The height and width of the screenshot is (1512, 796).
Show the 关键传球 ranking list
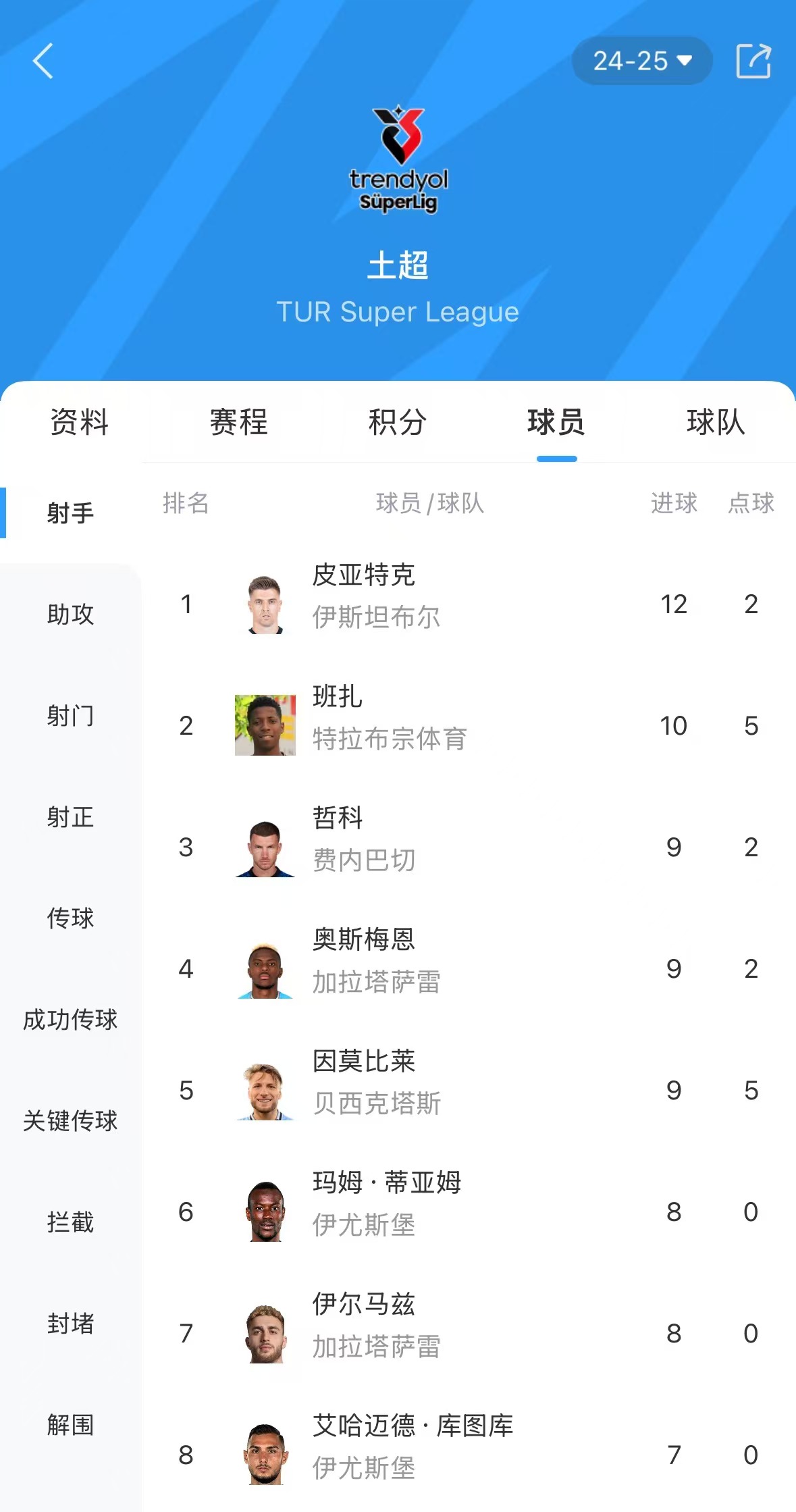coord(70,1120)
